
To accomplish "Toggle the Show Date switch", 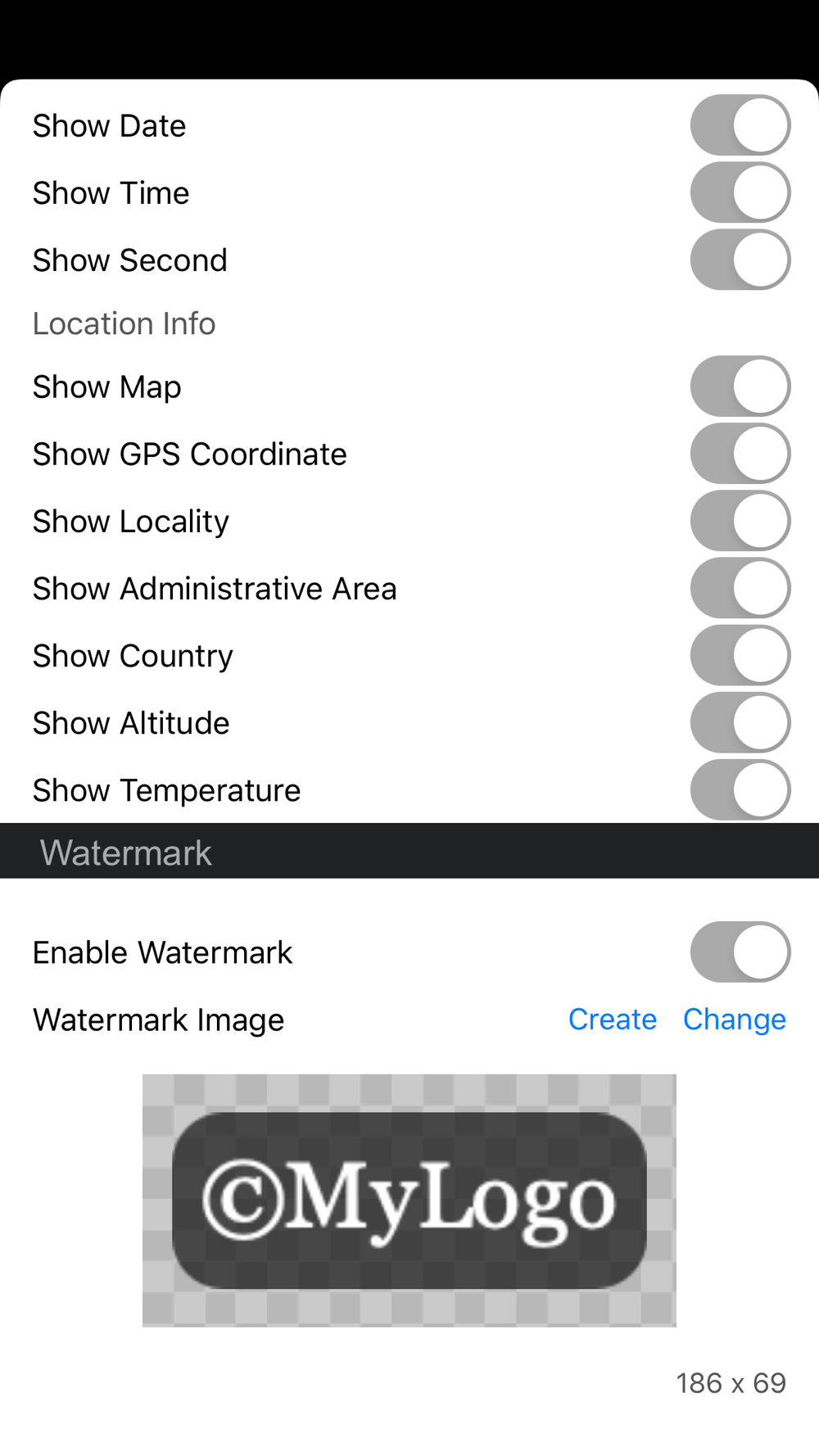I will tap(740, 125).
